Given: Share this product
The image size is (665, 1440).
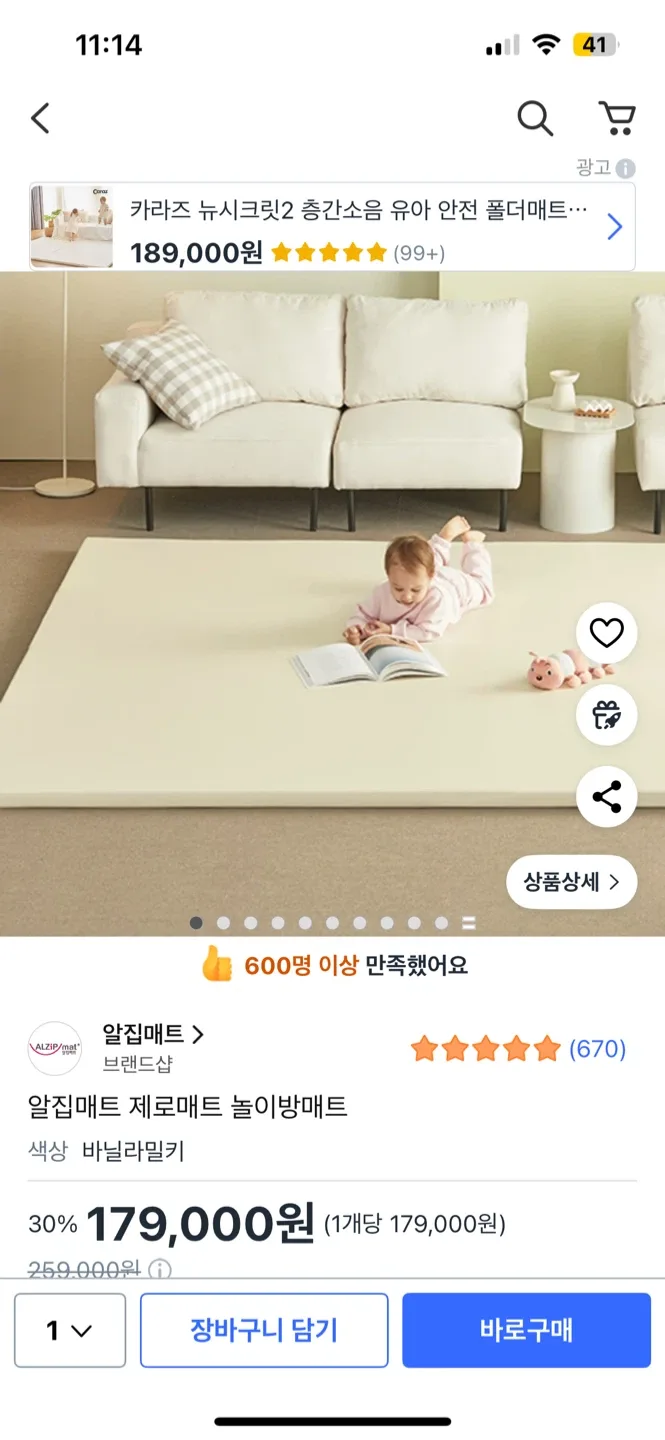Looking at the screenshot, I should [607, 797].
